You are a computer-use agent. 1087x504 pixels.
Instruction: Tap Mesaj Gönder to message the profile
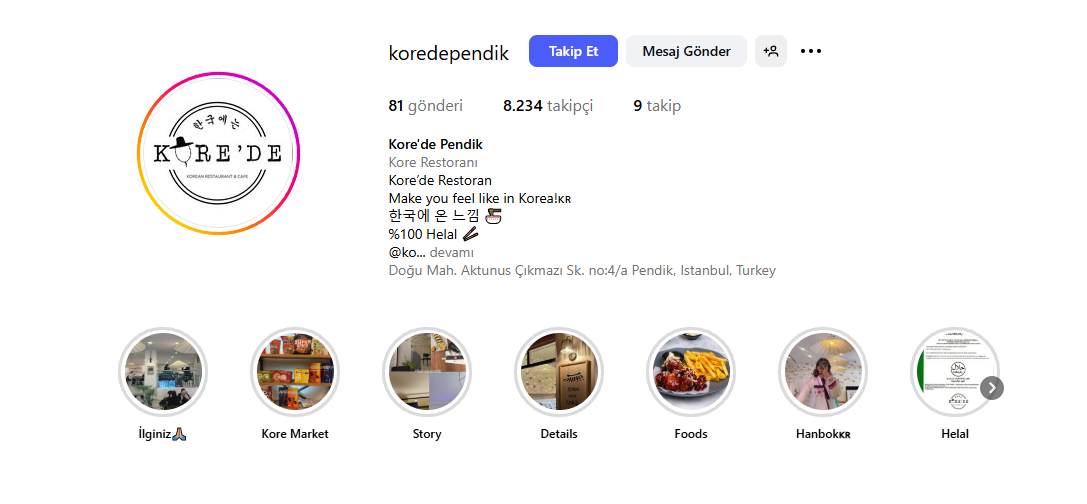686,51
